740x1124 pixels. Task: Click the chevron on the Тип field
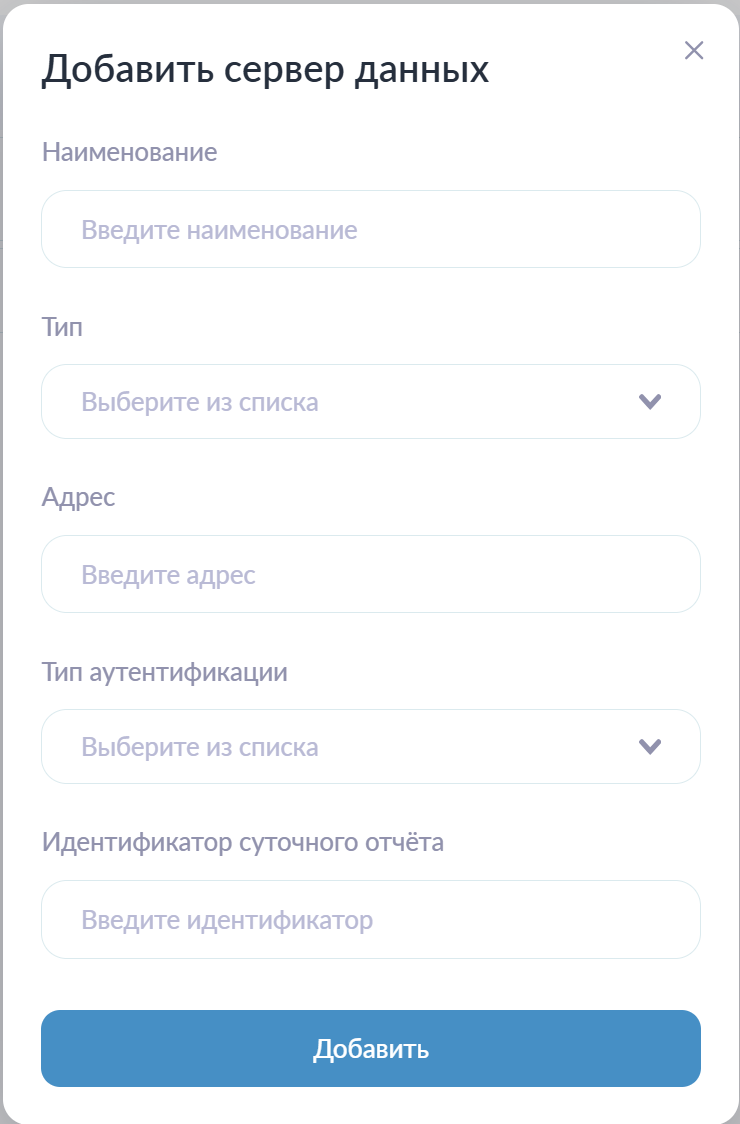point(651,401)
